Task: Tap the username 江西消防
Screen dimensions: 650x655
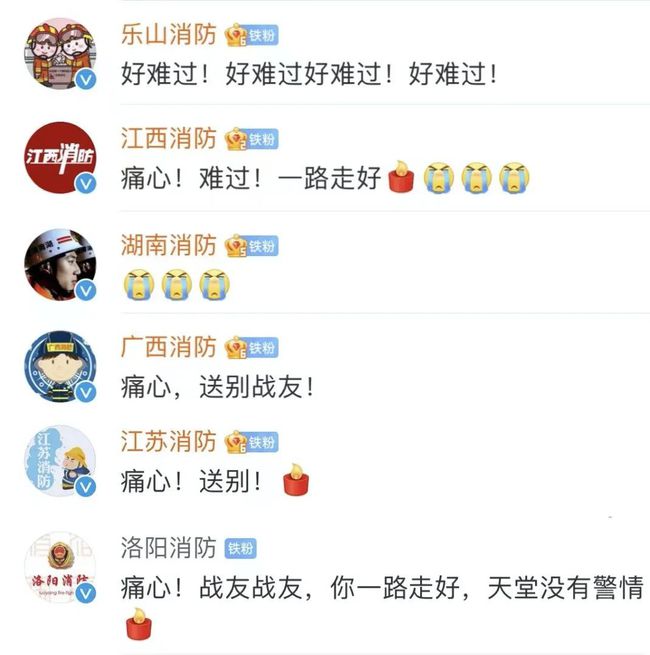Action: [x=168, y=138]
